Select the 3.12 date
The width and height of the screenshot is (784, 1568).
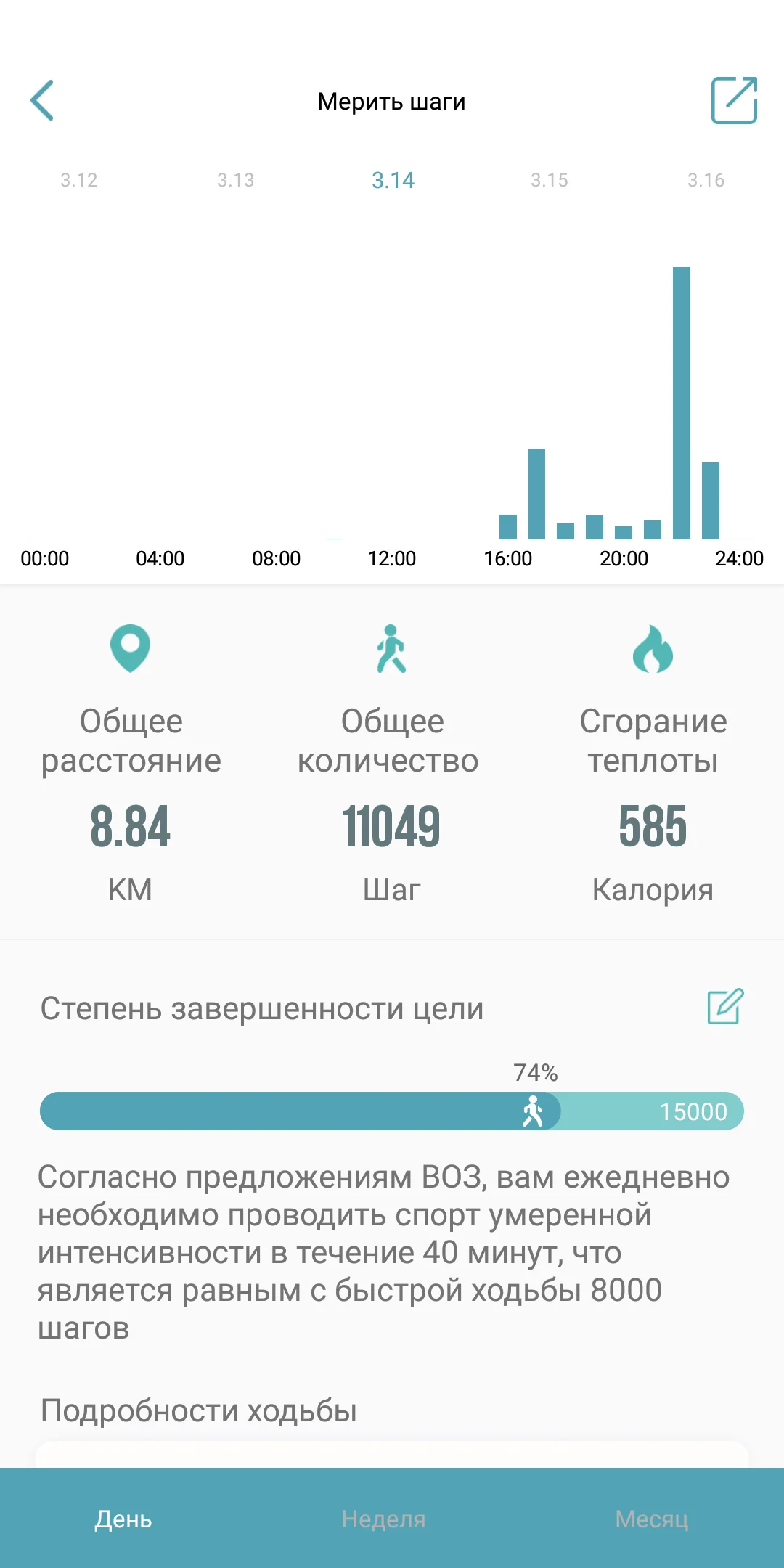pos(79,180)
